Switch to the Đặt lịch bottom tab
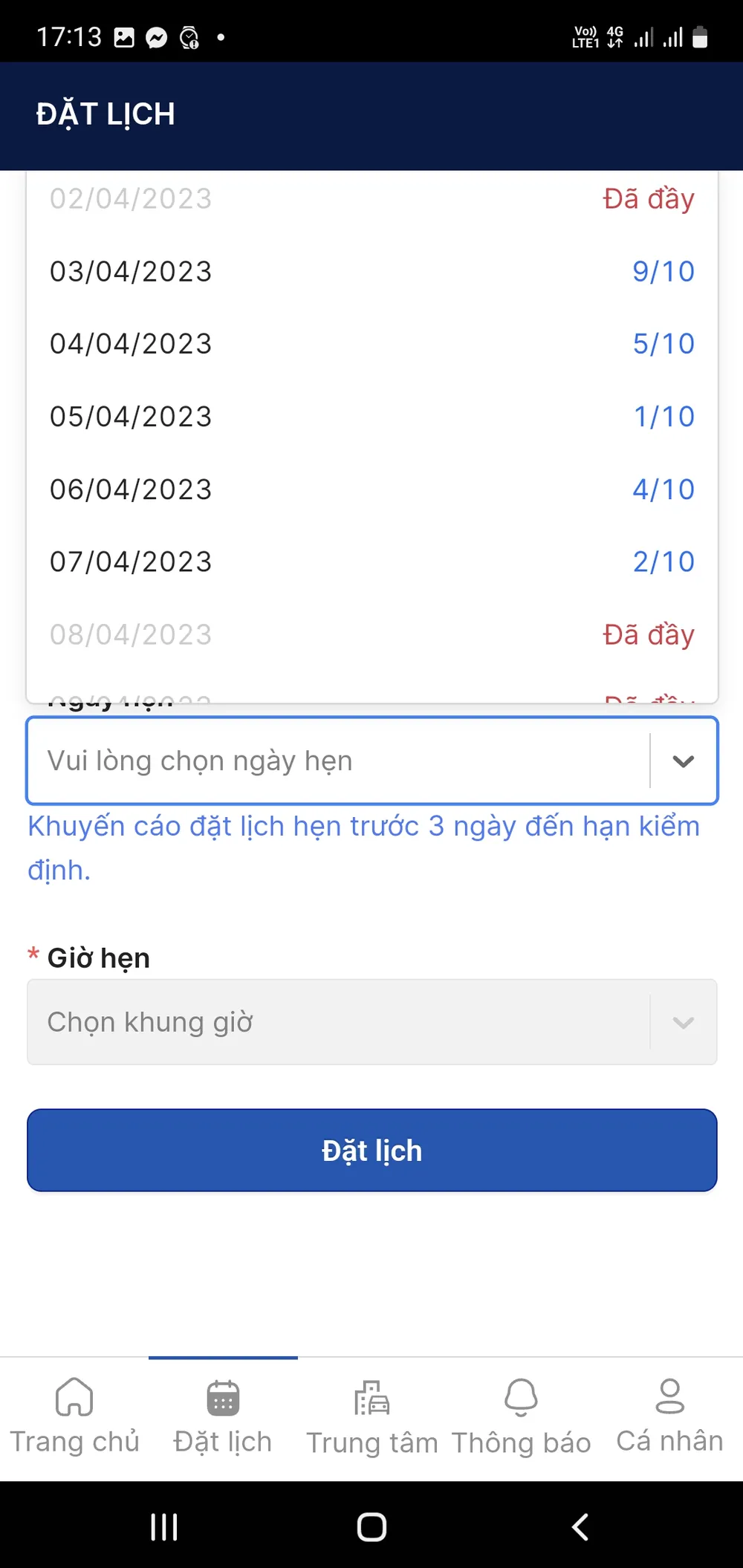Viewport: 743px width, 1568px height. [x=221, y=1419]
